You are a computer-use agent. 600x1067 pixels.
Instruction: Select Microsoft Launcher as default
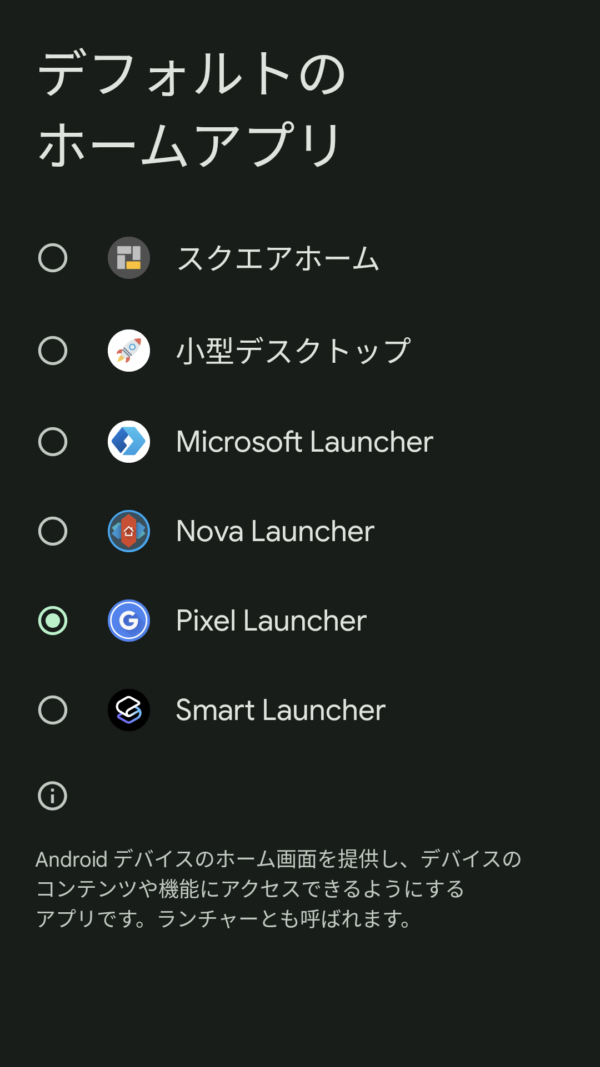300,442
